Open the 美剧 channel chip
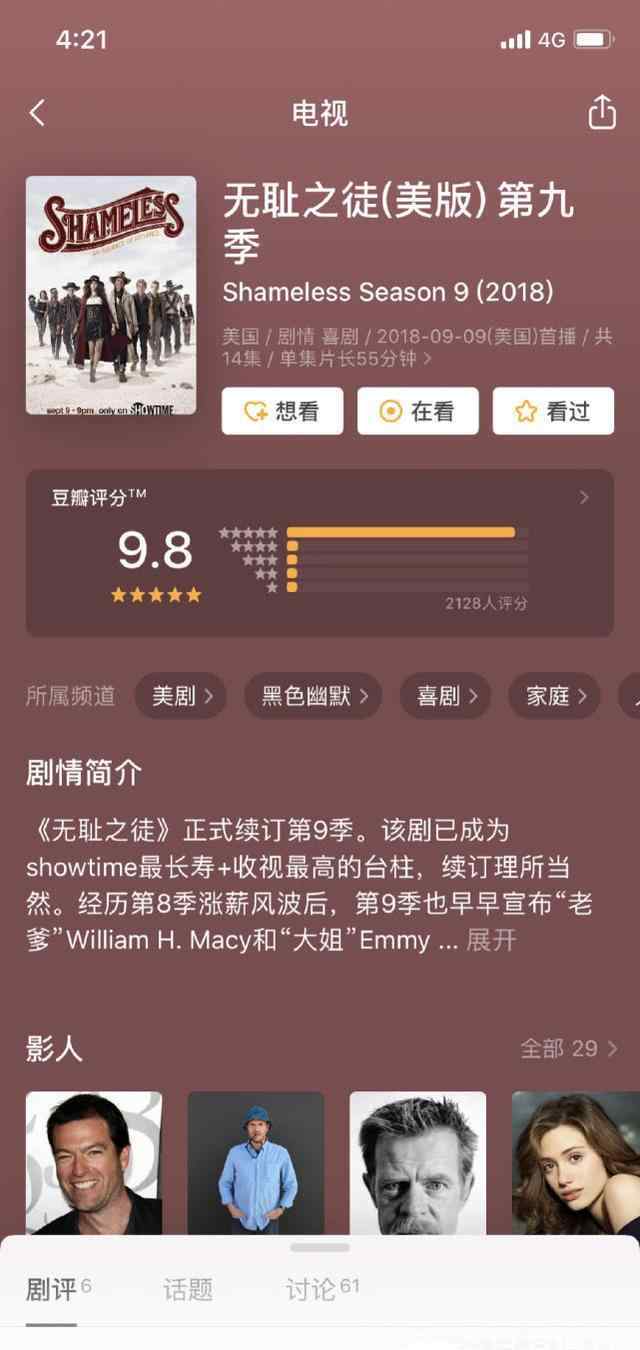Screen dimensions: 640x1350 click(x=181, y=696)
